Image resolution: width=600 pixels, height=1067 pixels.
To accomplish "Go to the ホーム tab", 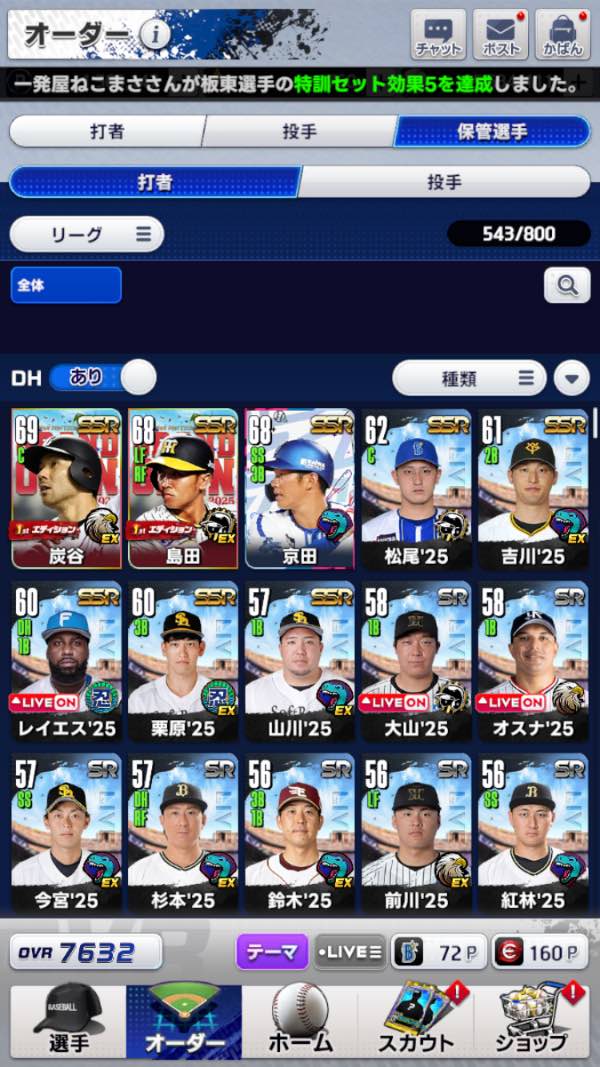I will [299, 1020].
